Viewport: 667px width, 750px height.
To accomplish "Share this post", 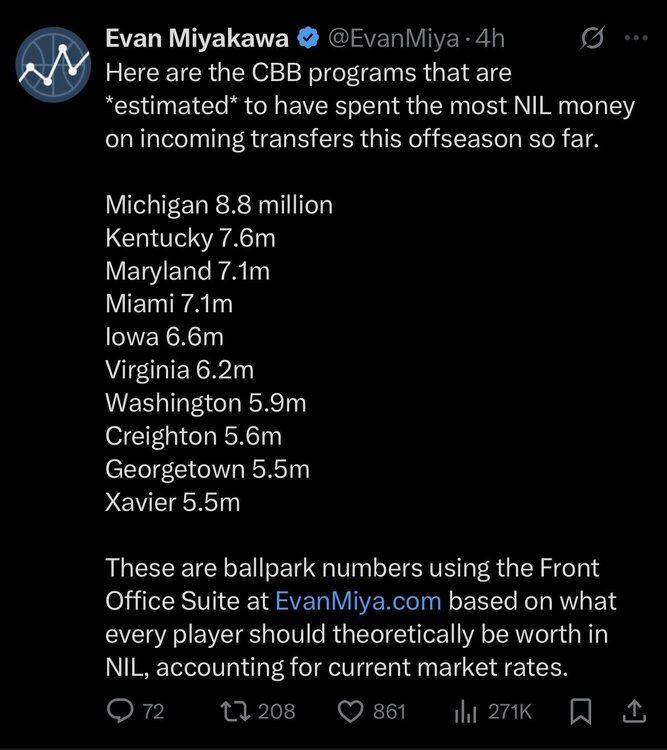I will pyautogui.click(x=634, y=711).
